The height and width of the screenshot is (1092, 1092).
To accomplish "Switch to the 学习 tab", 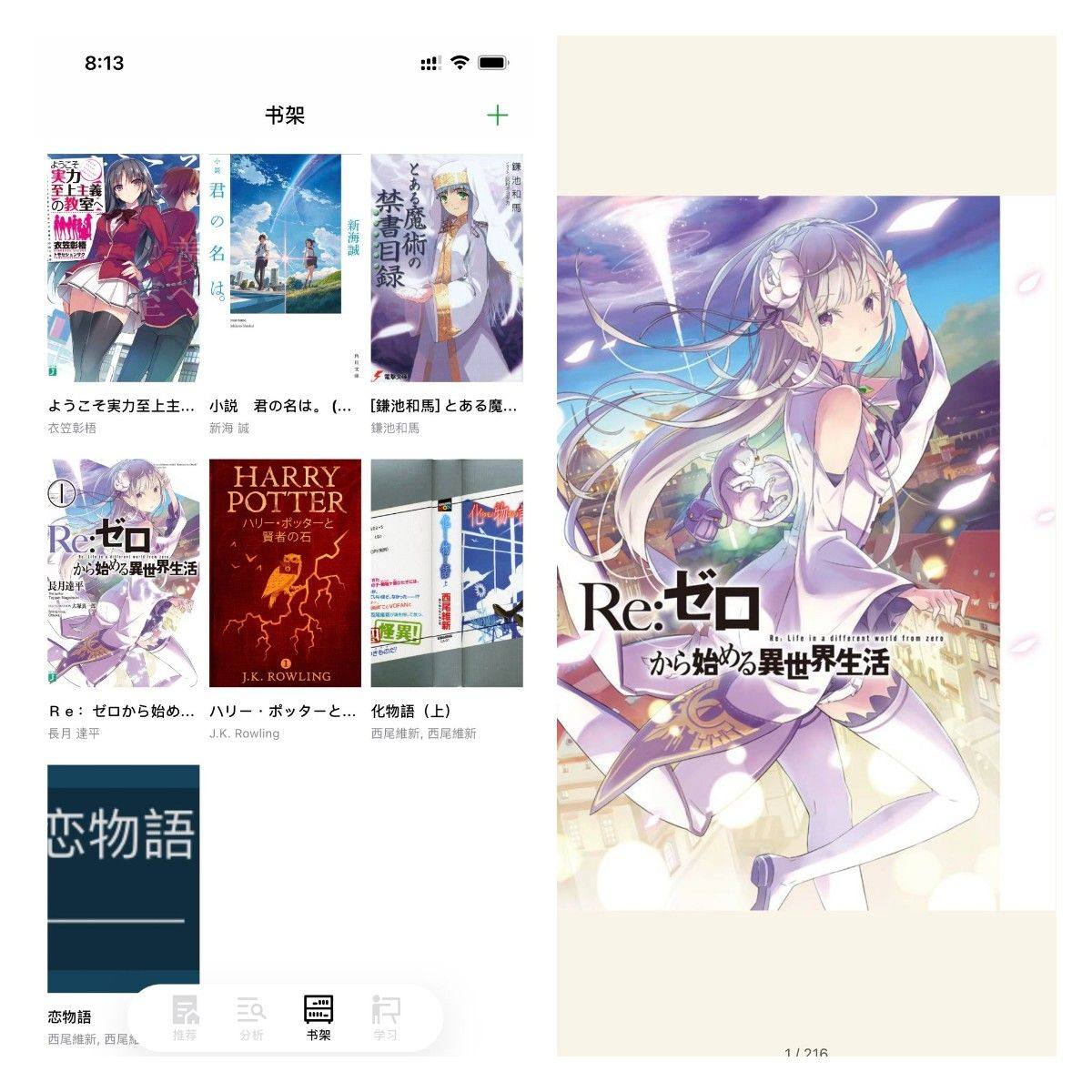I will point(385,1018).
